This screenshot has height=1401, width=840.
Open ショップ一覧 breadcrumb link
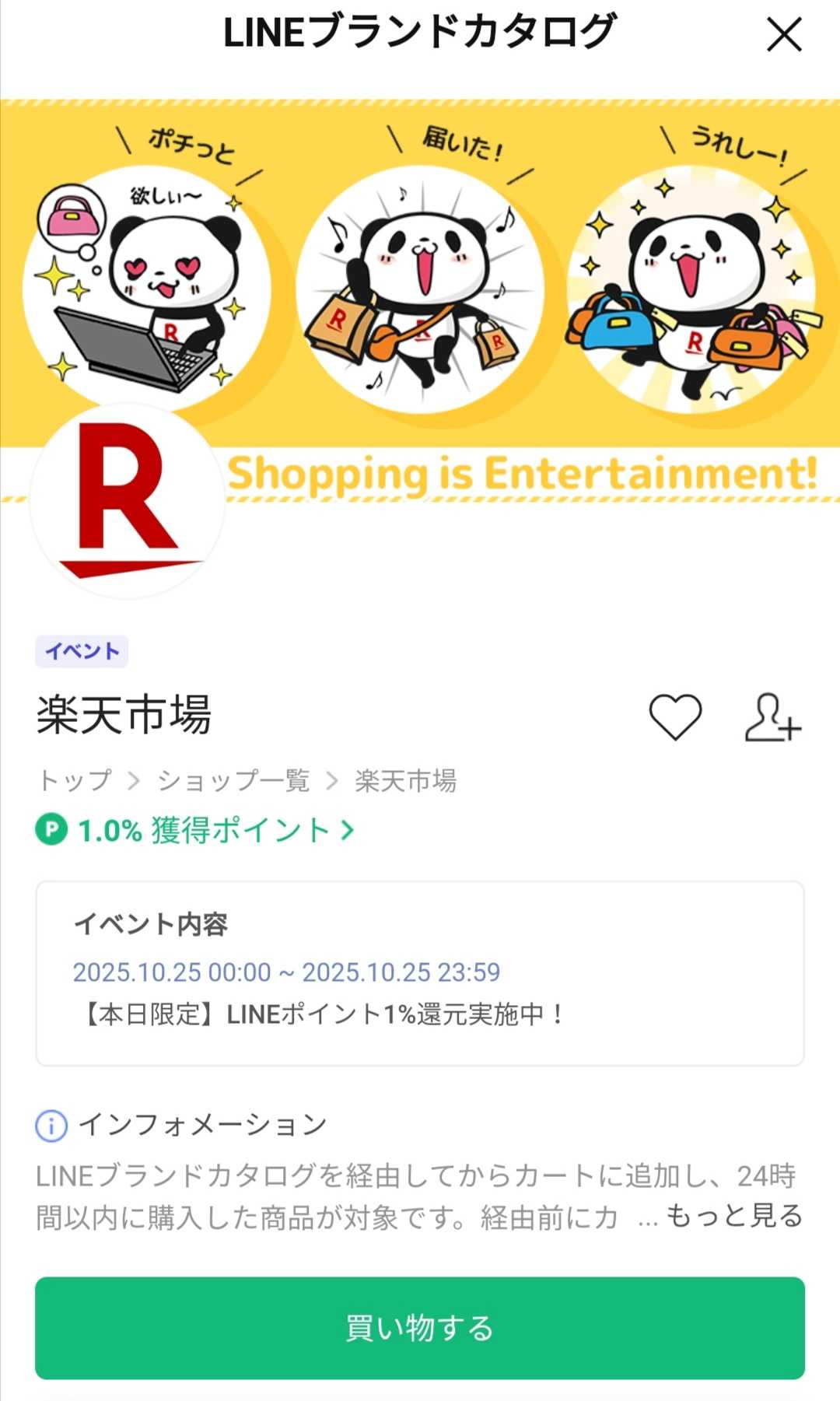point(233,780)
